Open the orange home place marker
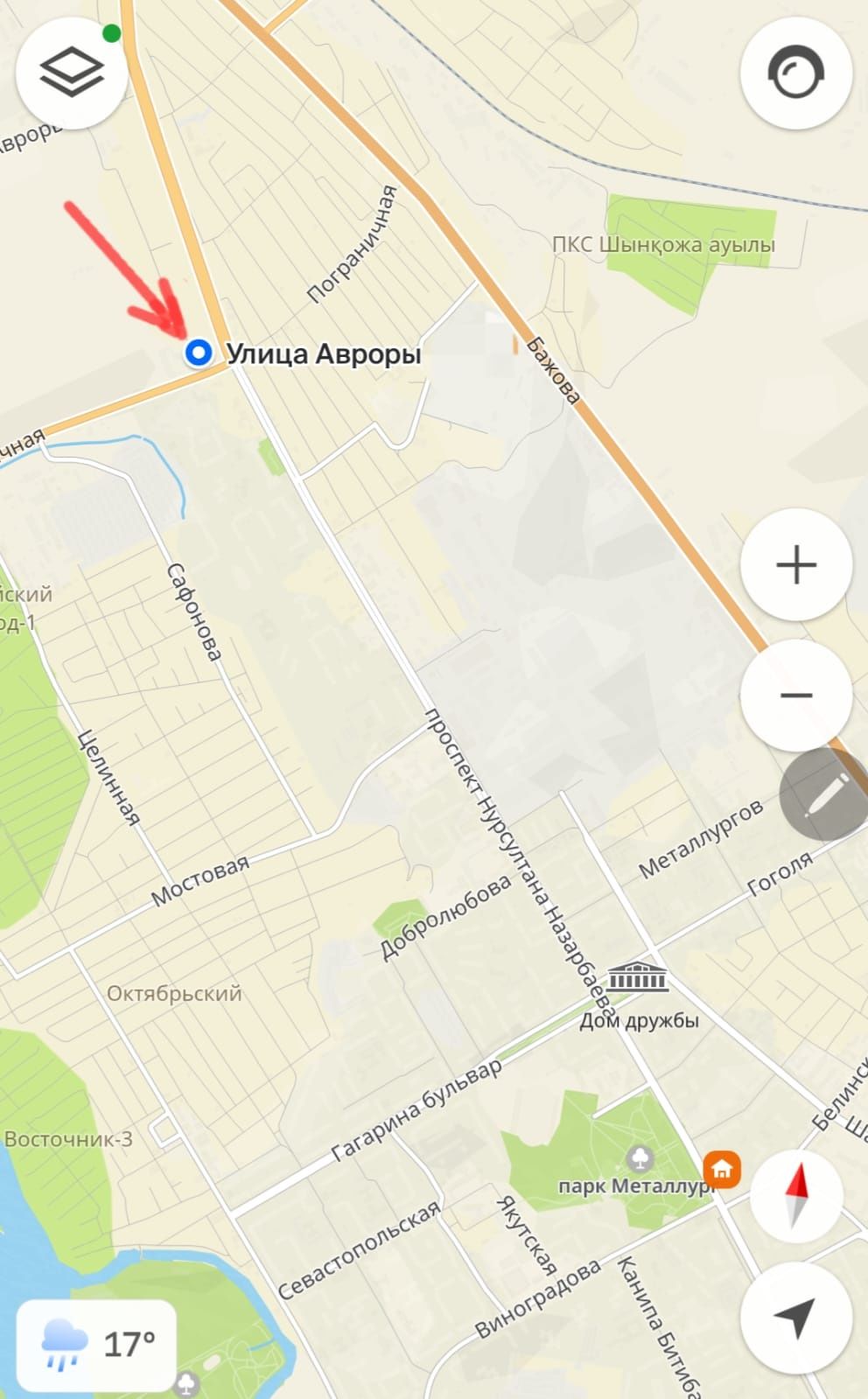Image resolution: width=868 pixels, height=1399 pixels. (722, 1168)
